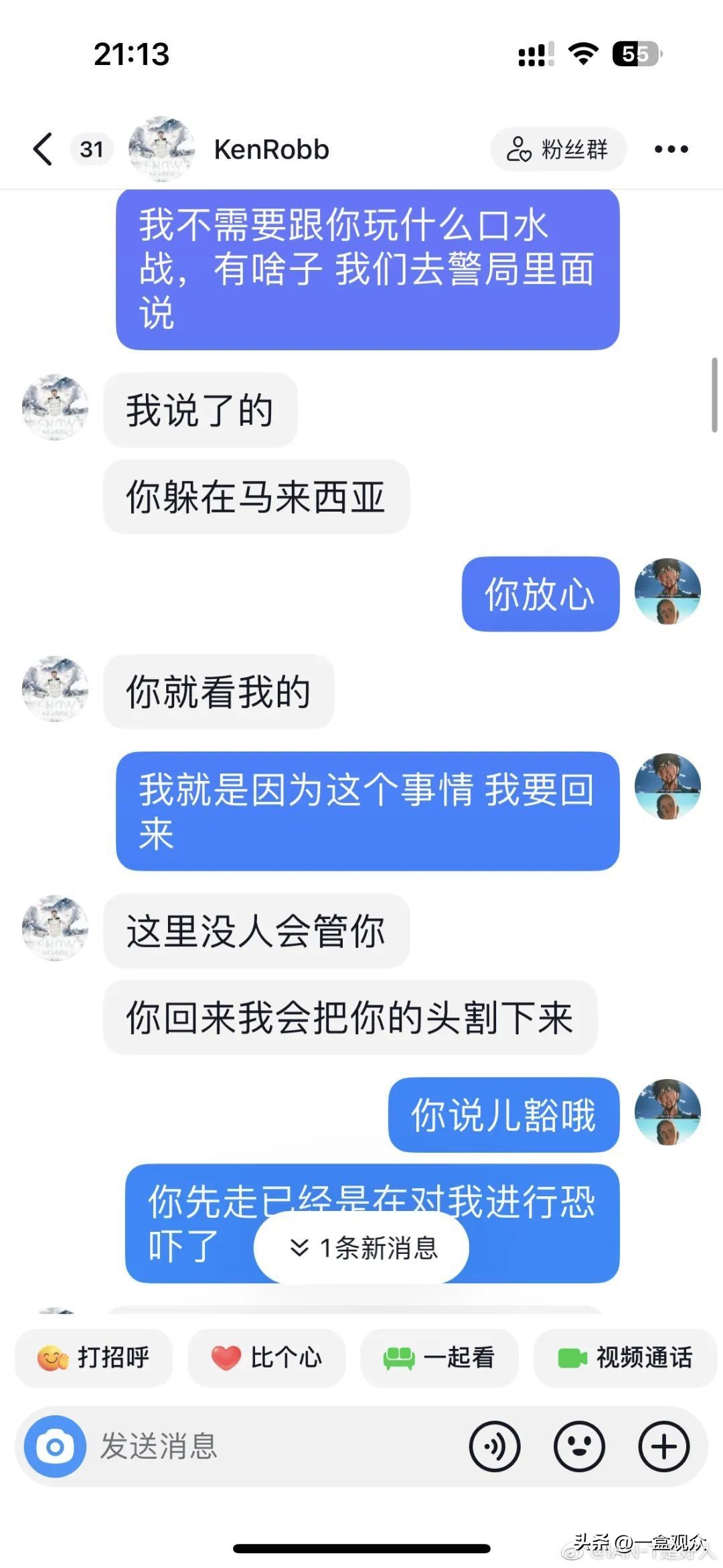Tap the 发送消息 message input field

(268, 1446)
